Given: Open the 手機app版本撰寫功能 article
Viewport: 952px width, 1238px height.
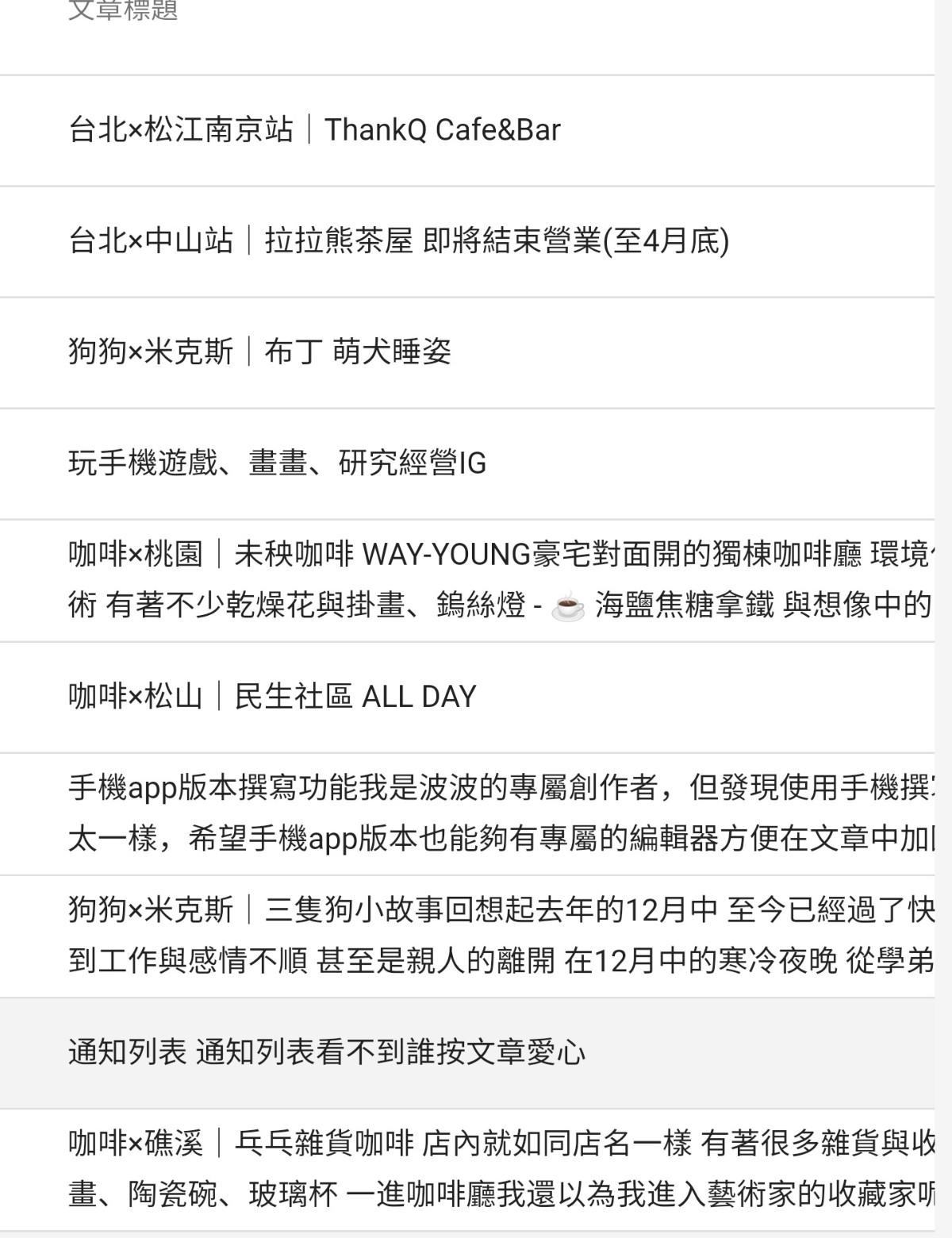Looking at the screenshot, I should pos(476,813).
